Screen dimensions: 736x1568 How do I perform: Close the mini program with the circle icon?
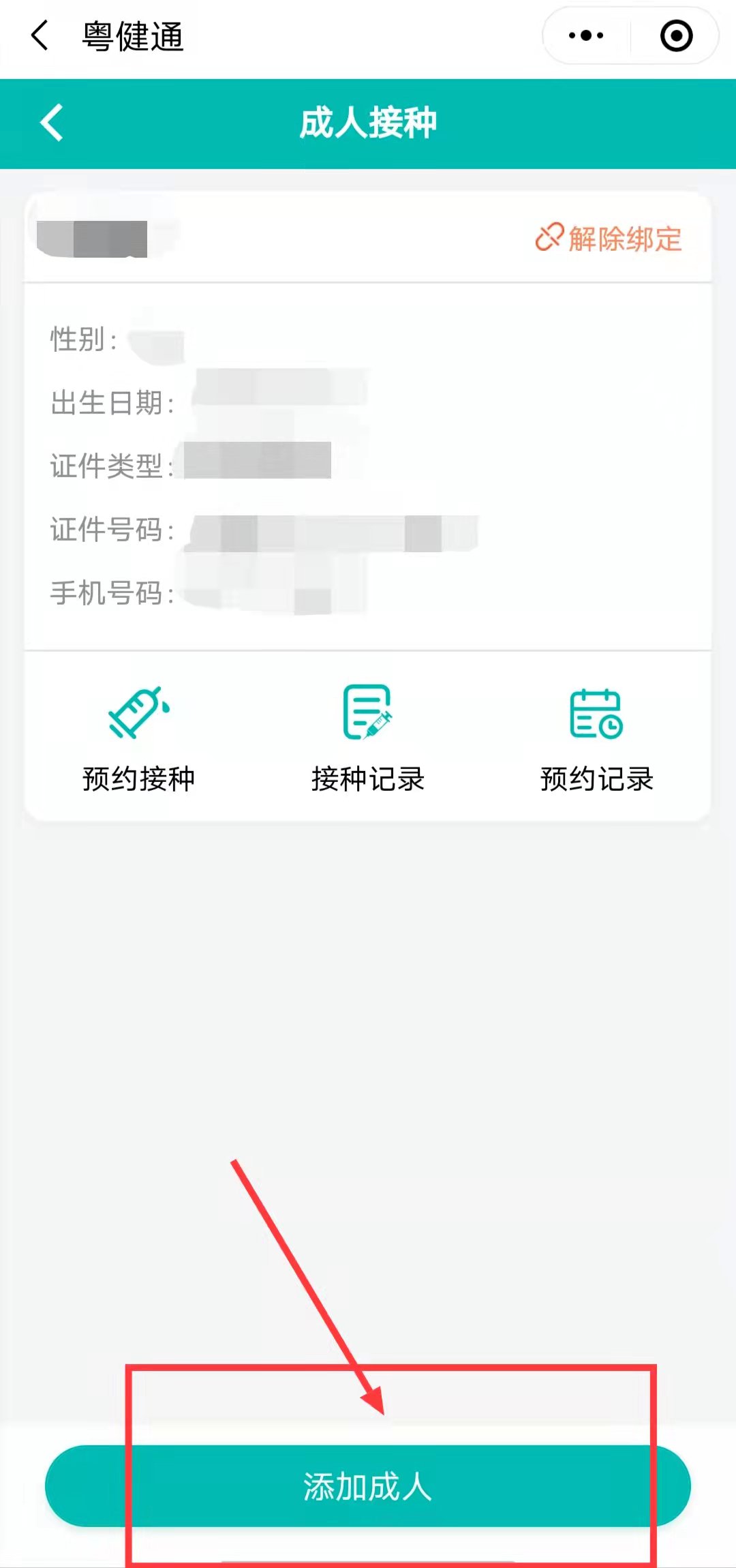pos(676,35)
